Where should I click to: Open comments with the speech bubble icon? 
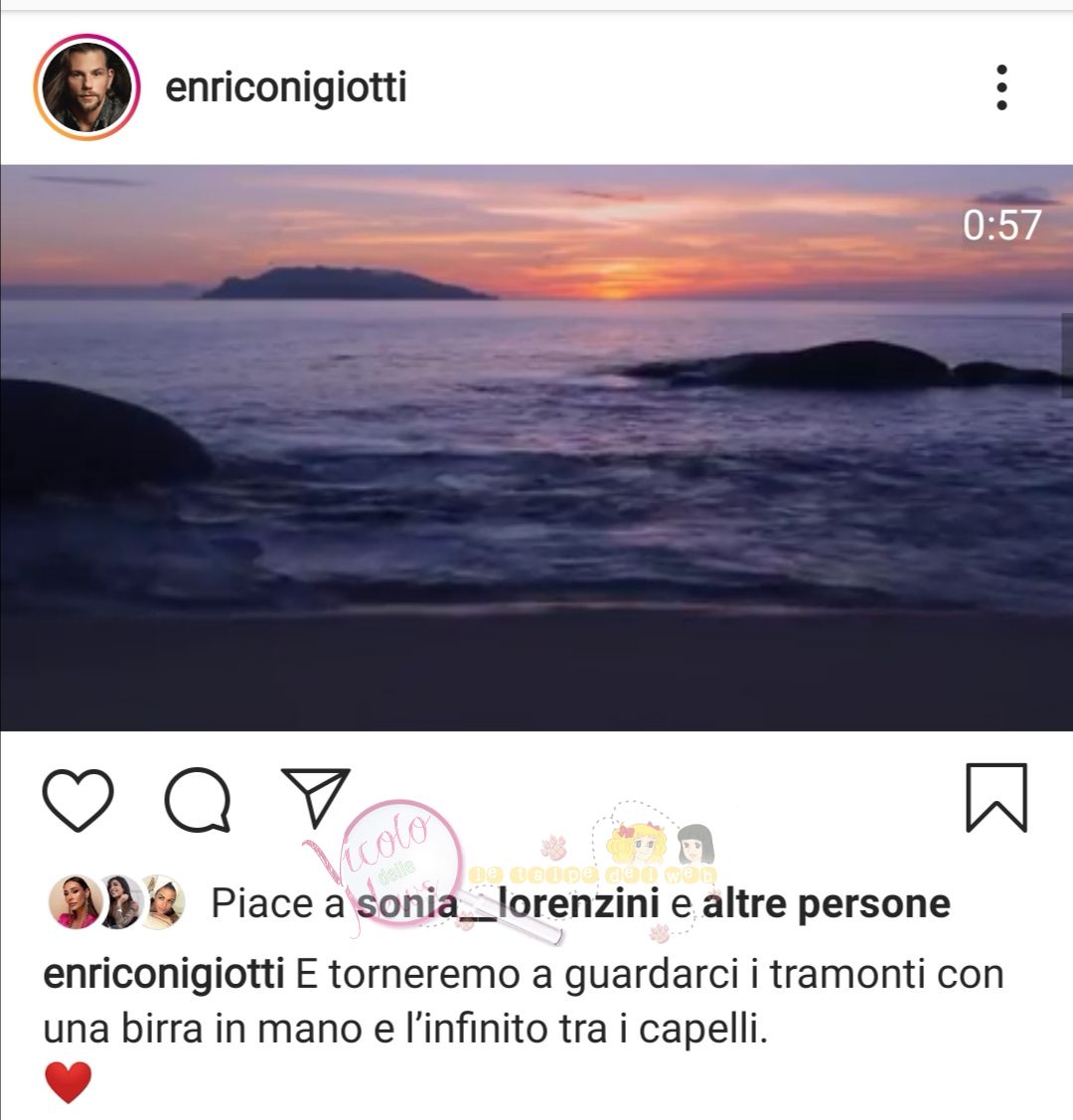pyautogui.click(x=198, y=799)
